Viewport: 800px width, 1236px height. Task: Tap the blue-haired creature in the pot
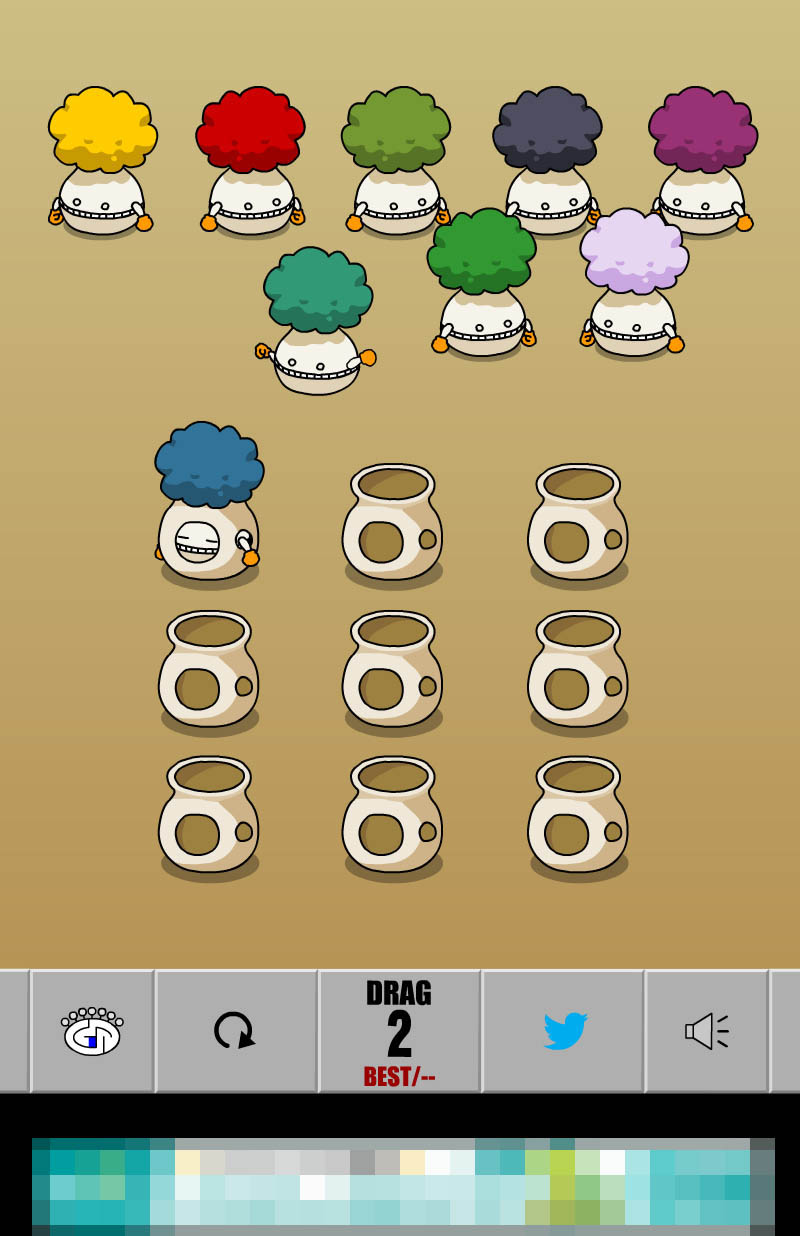[x=208, y=505]
